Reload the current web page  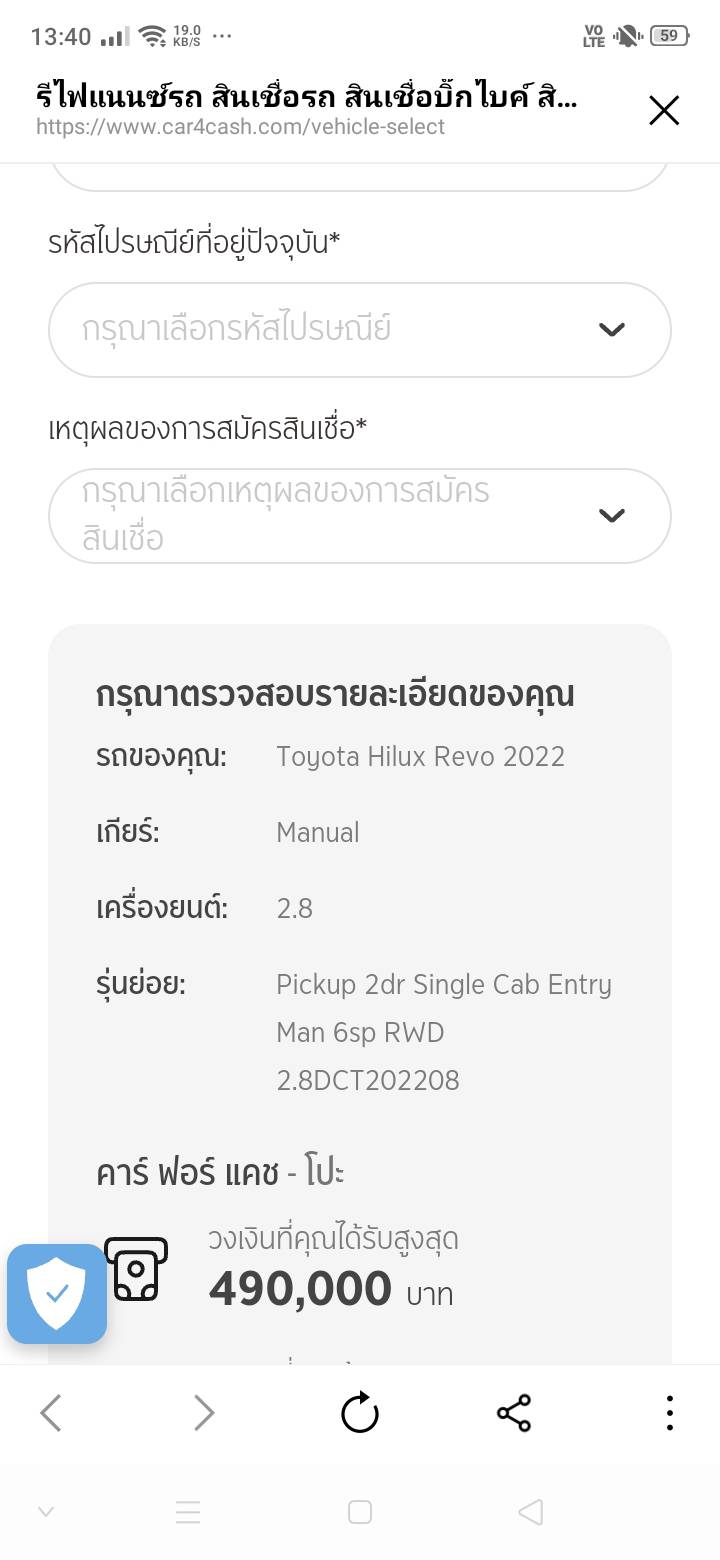[x=360, y=1413]
